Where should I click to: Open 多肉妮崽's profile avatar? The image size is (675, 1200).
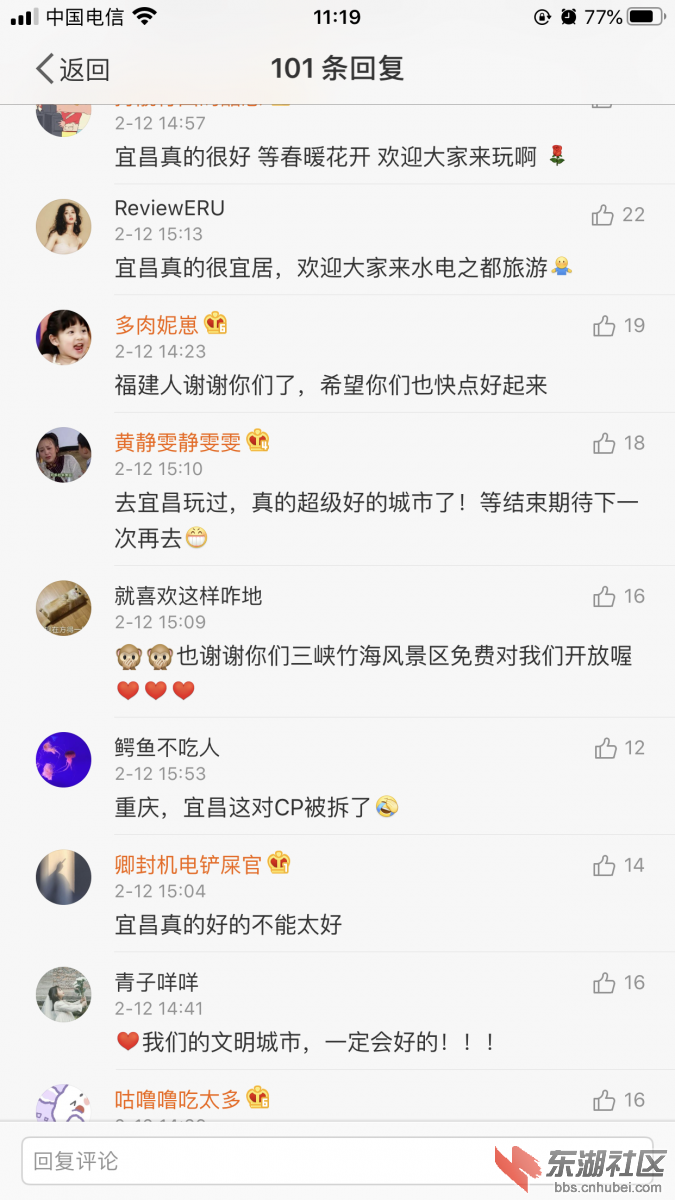pos(64,337)
